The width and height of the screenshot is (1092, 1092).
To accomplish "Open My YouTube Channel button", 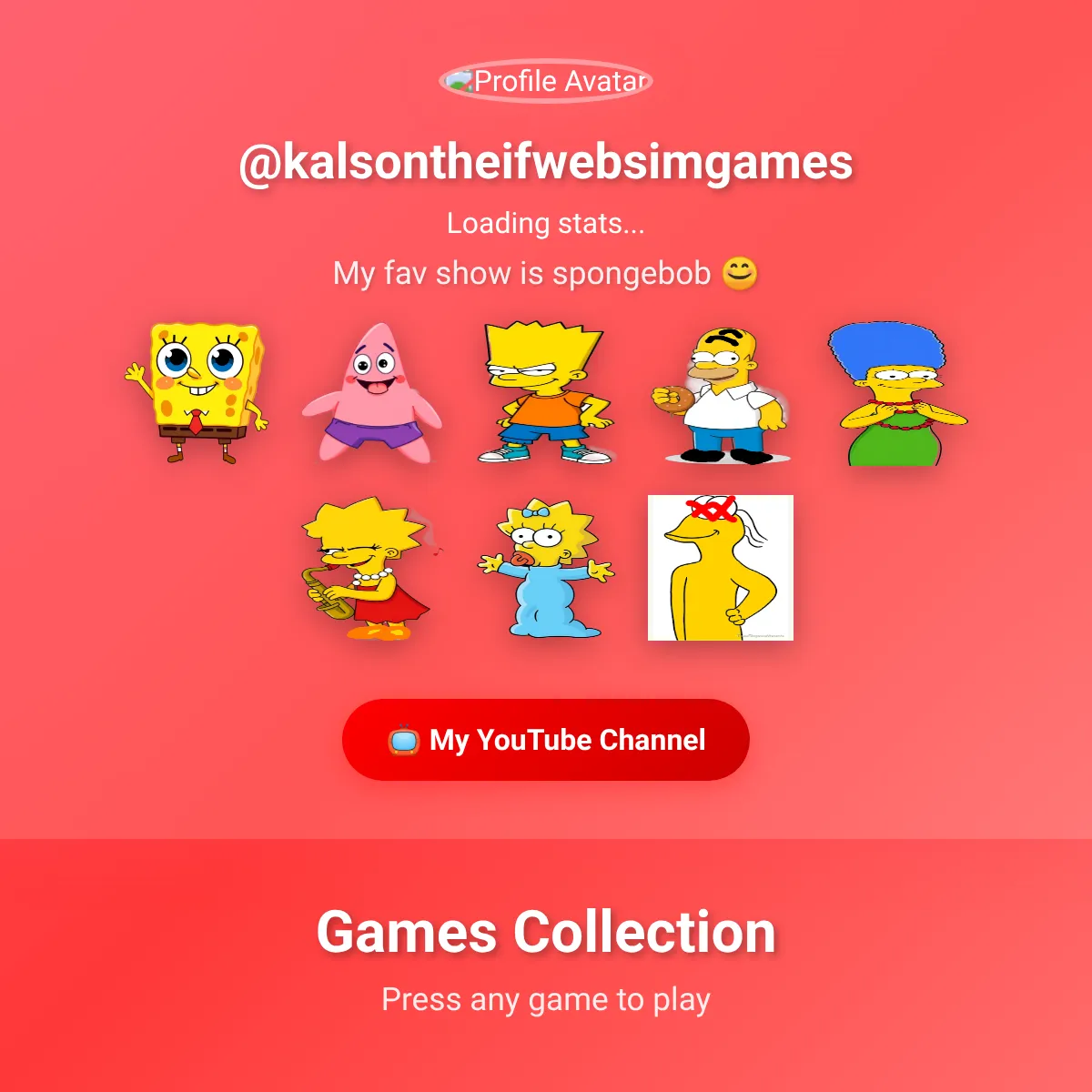I will [546, 740].
